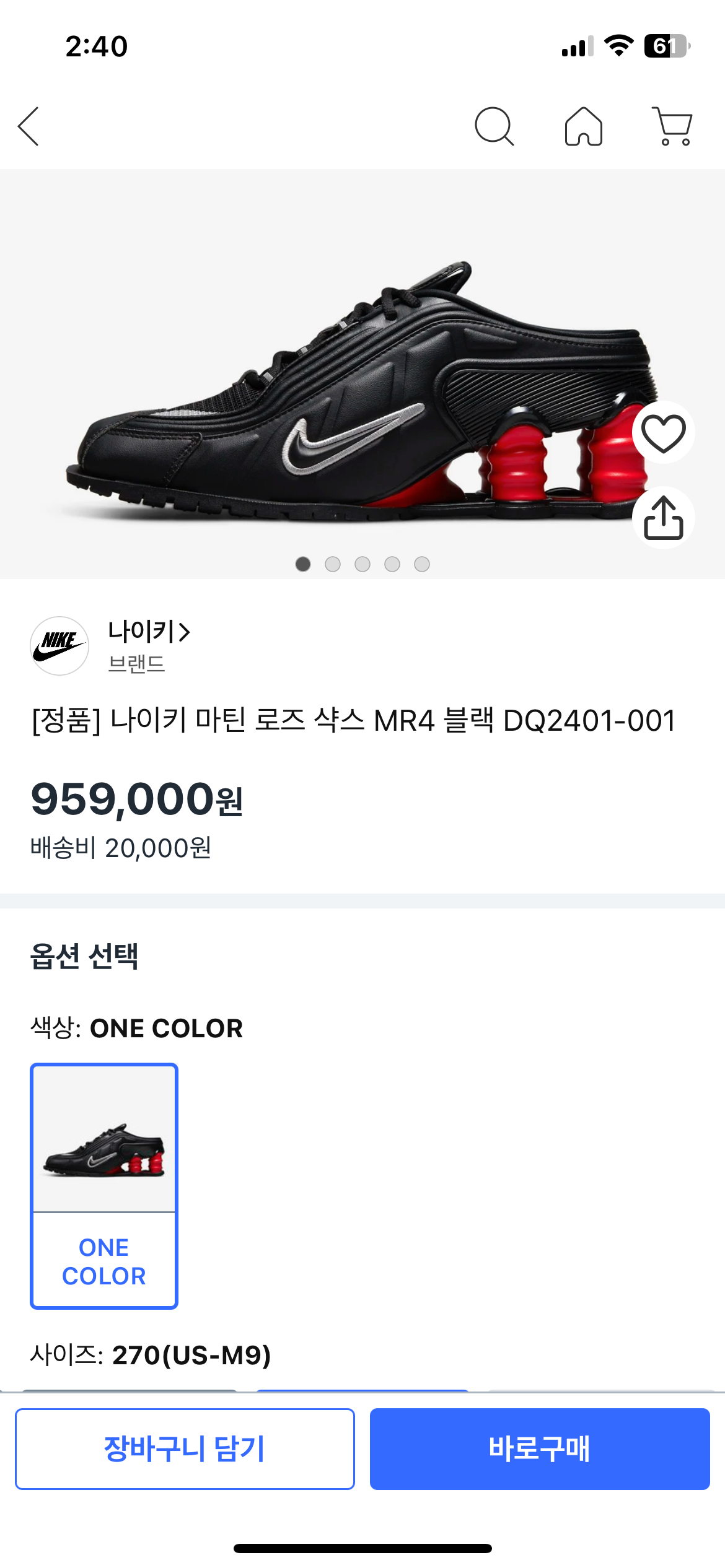This screenshot has width=725, height=1568.
Task: Share this product listing
Action: pyautogui.click(x=663, y=518)
